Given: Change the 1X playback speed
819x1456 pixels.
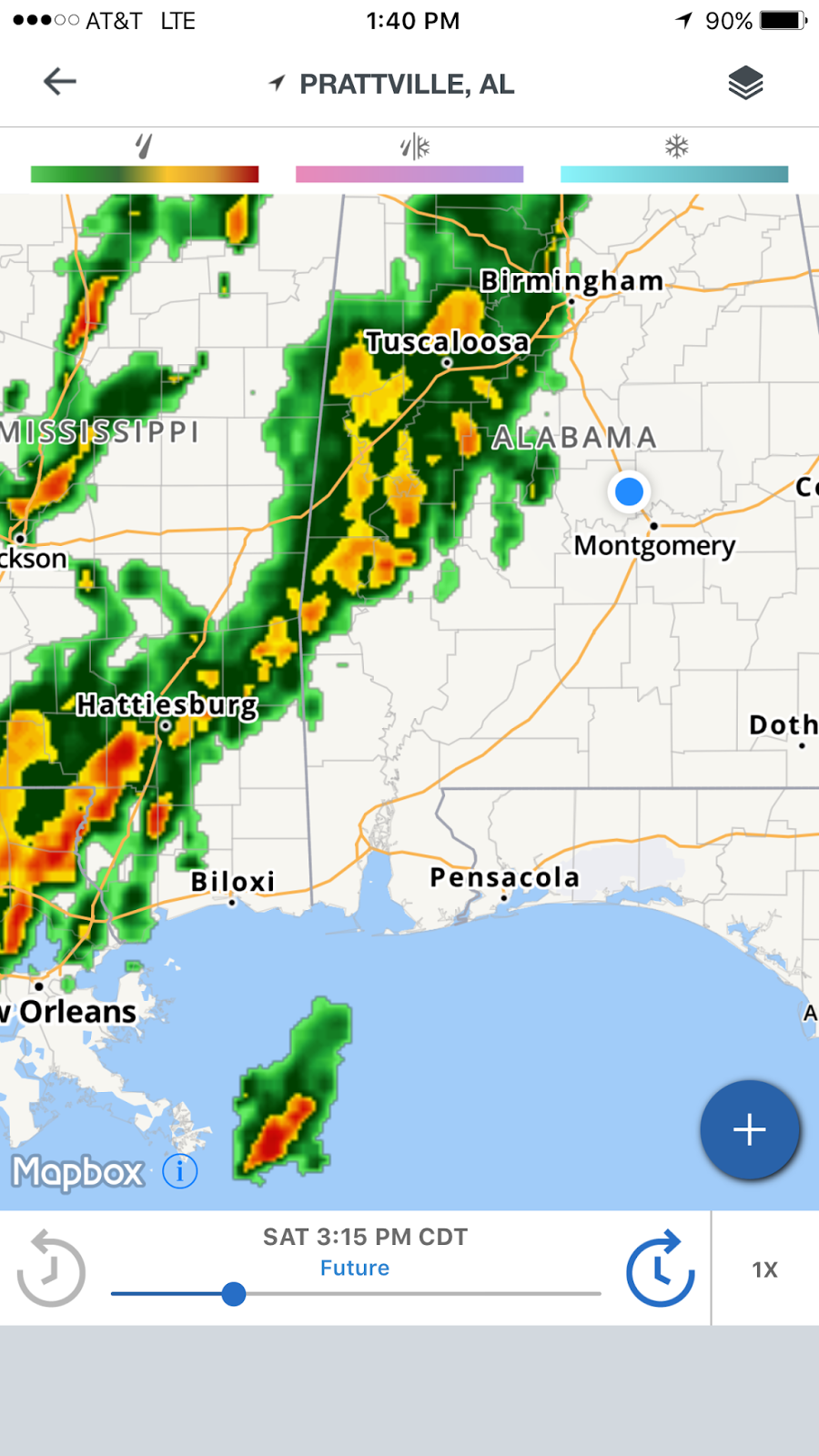Looking at the screenshot, I should [x=764, y=1269].
